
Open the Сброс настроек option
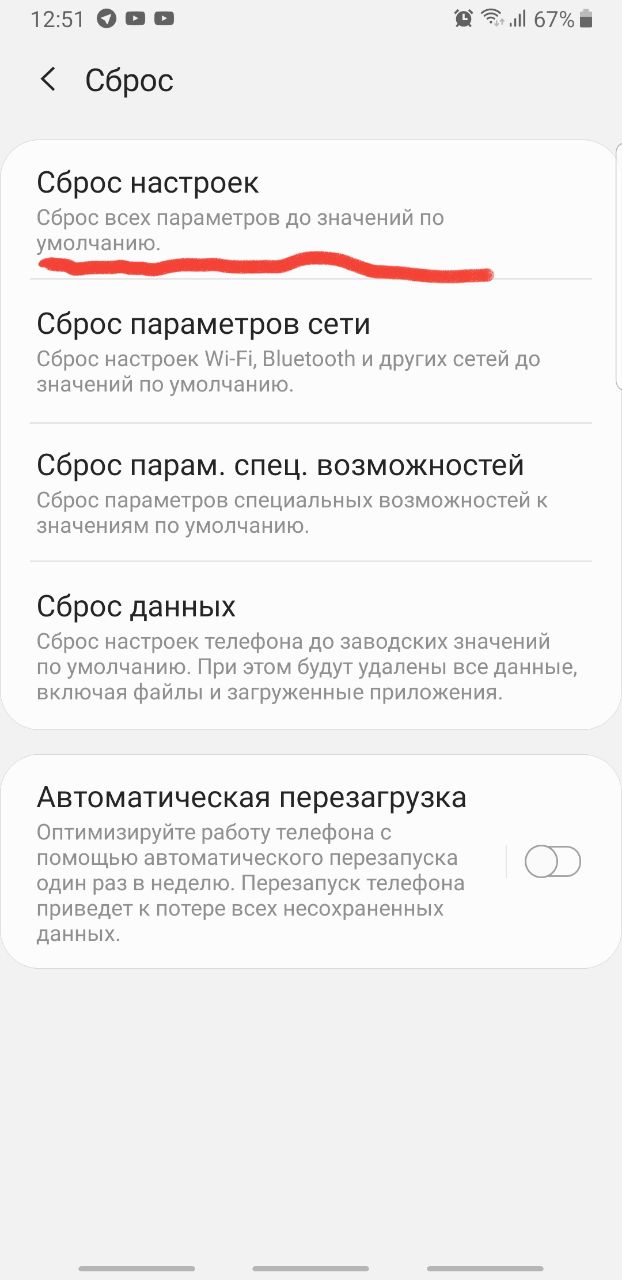[311, 211]
